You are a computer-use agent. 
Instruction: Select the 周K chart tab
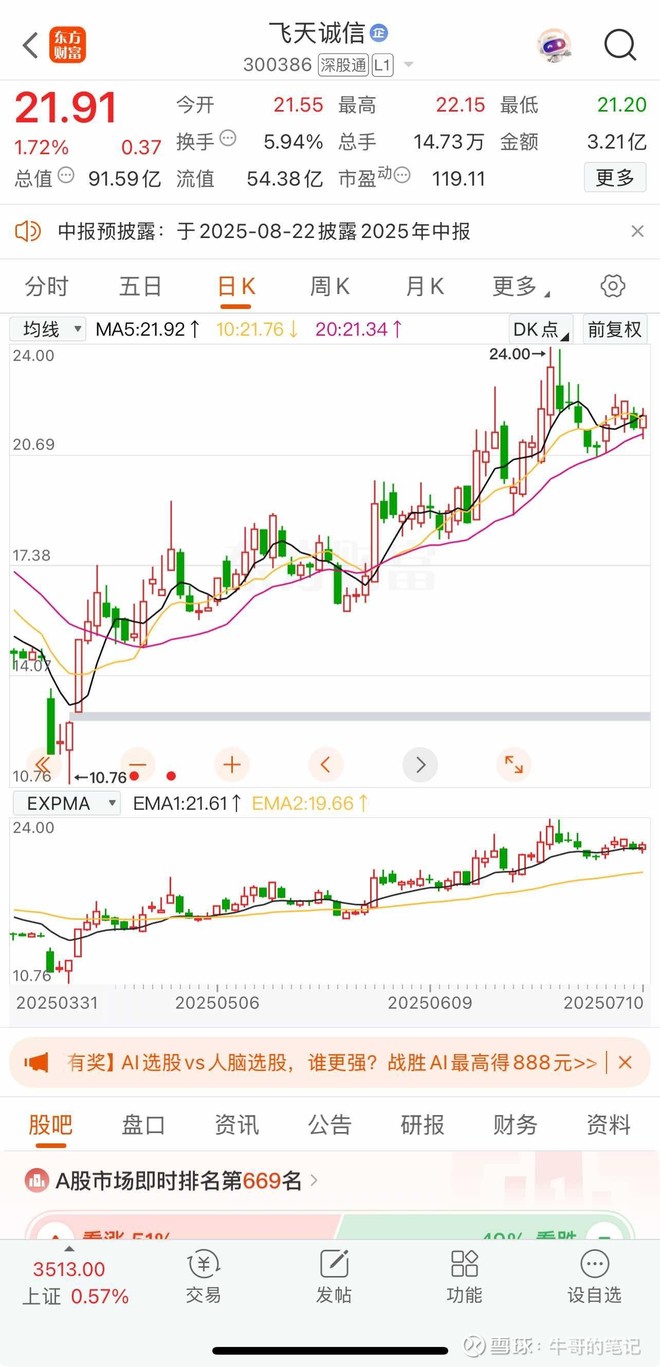click(330, 287)
